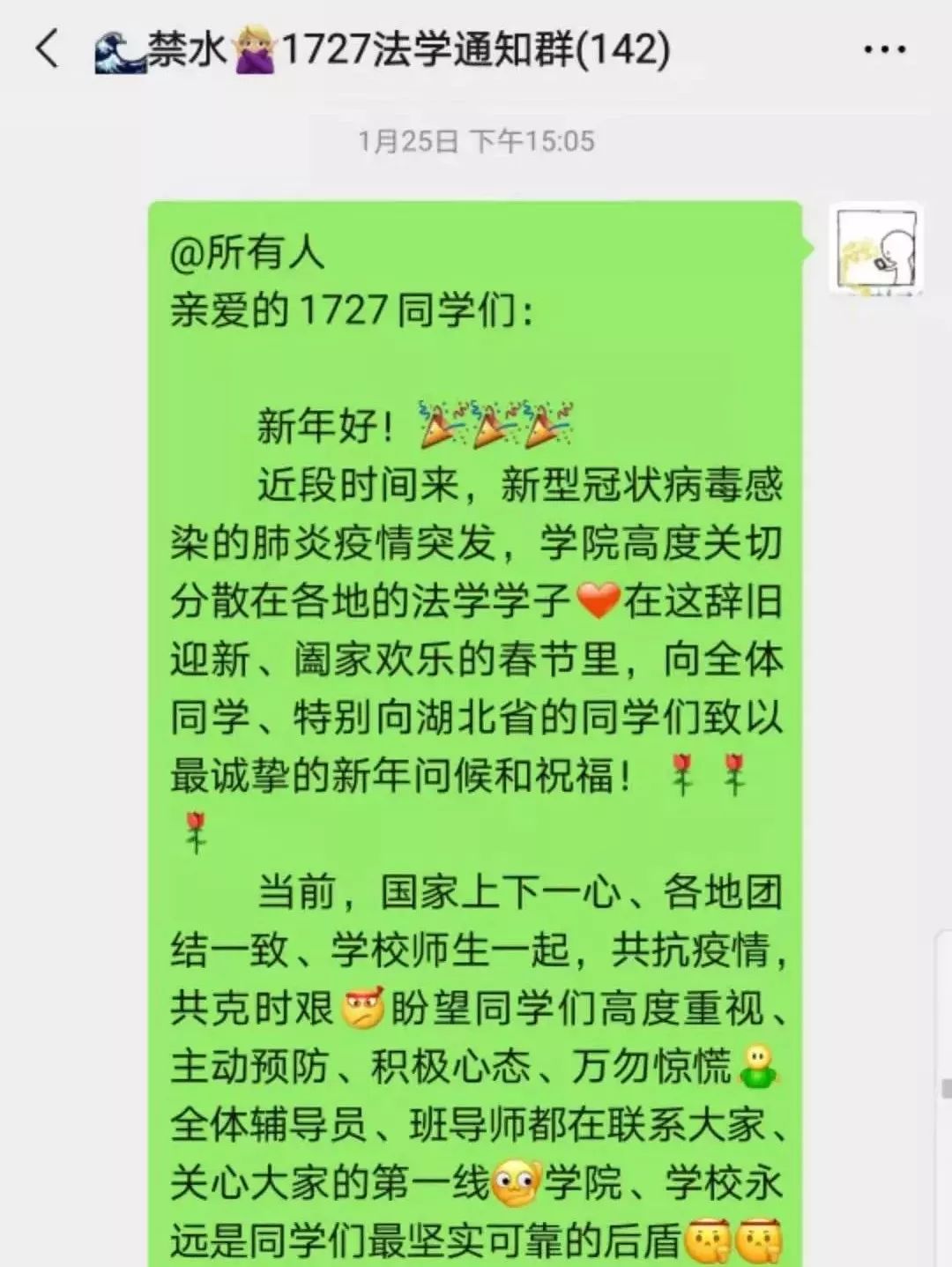Go back from the 1727法学通知群 chat
The image size is (952, 1267).
pos(48,48)
